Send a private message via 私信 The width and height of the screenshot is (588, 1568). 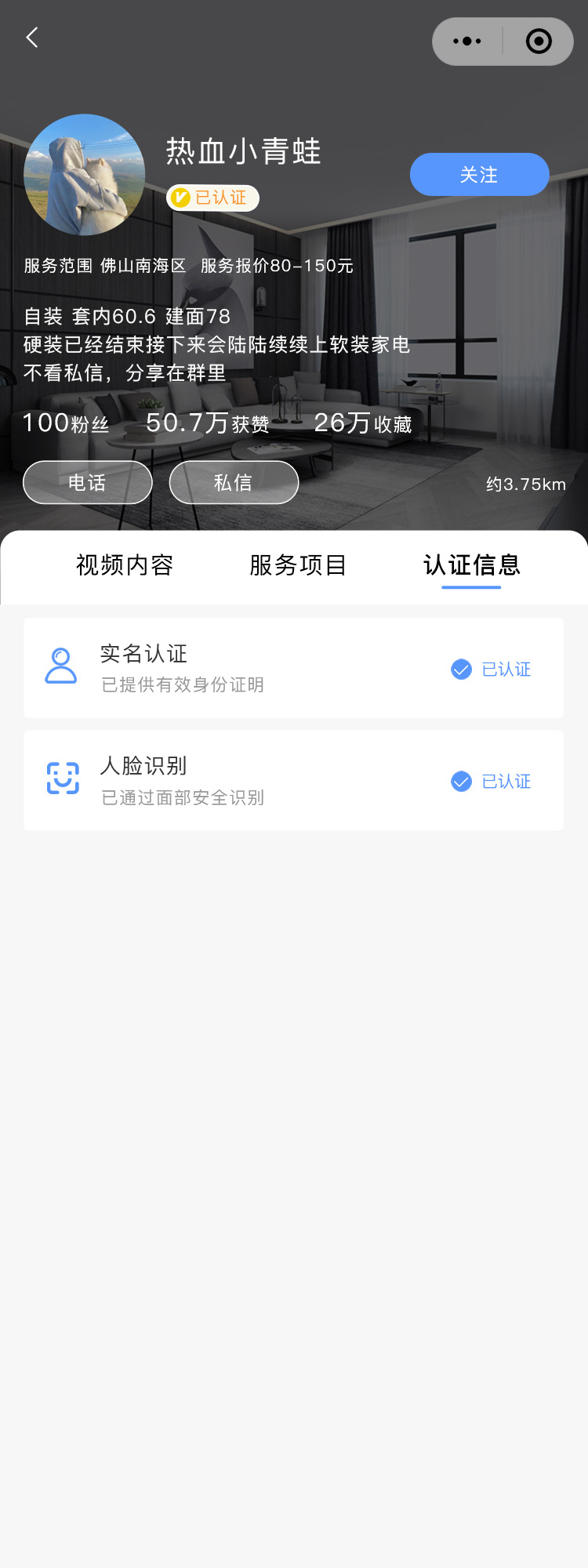tap(234, 482)
